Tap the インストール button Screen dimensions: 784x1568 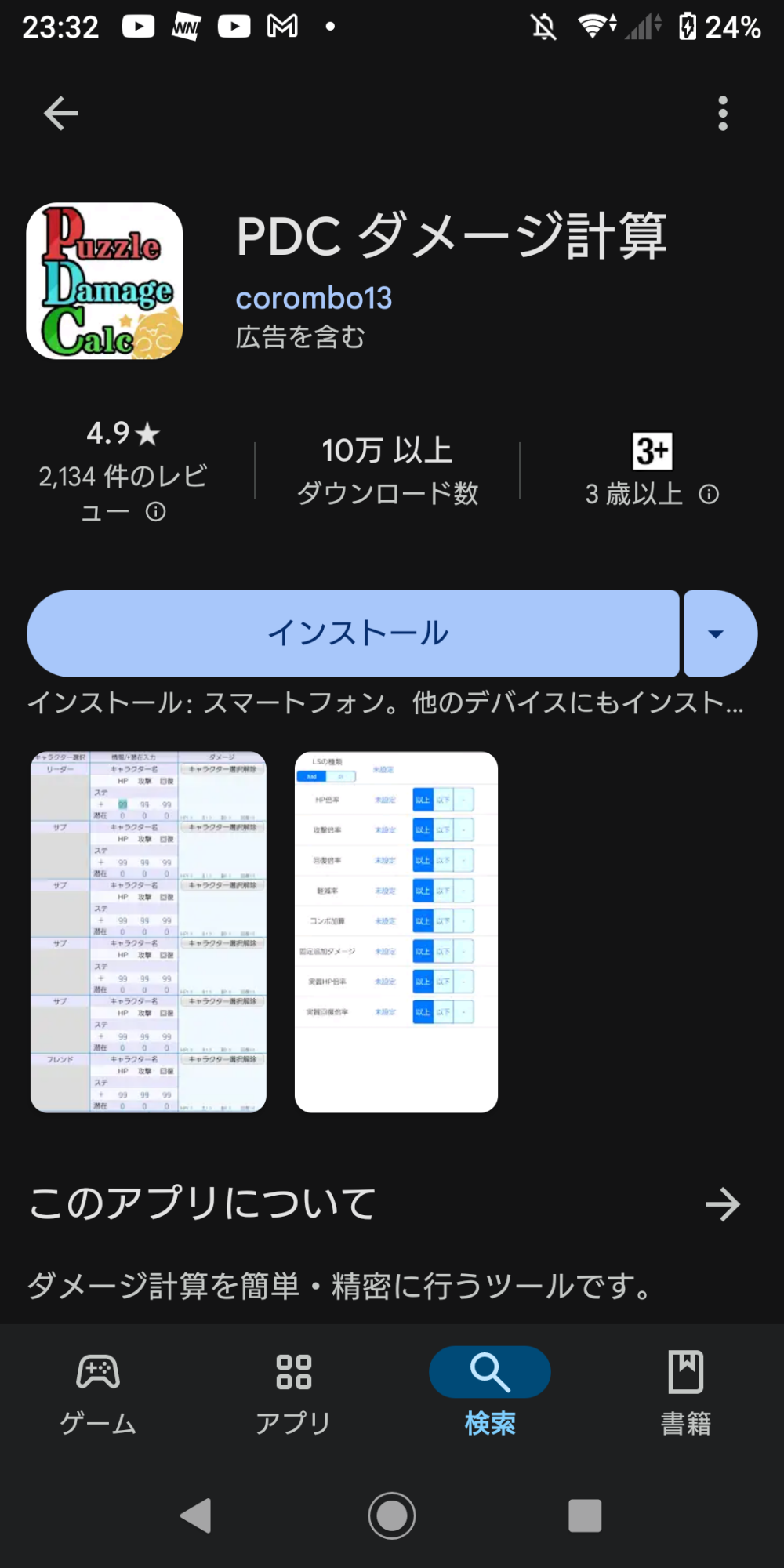353,633
